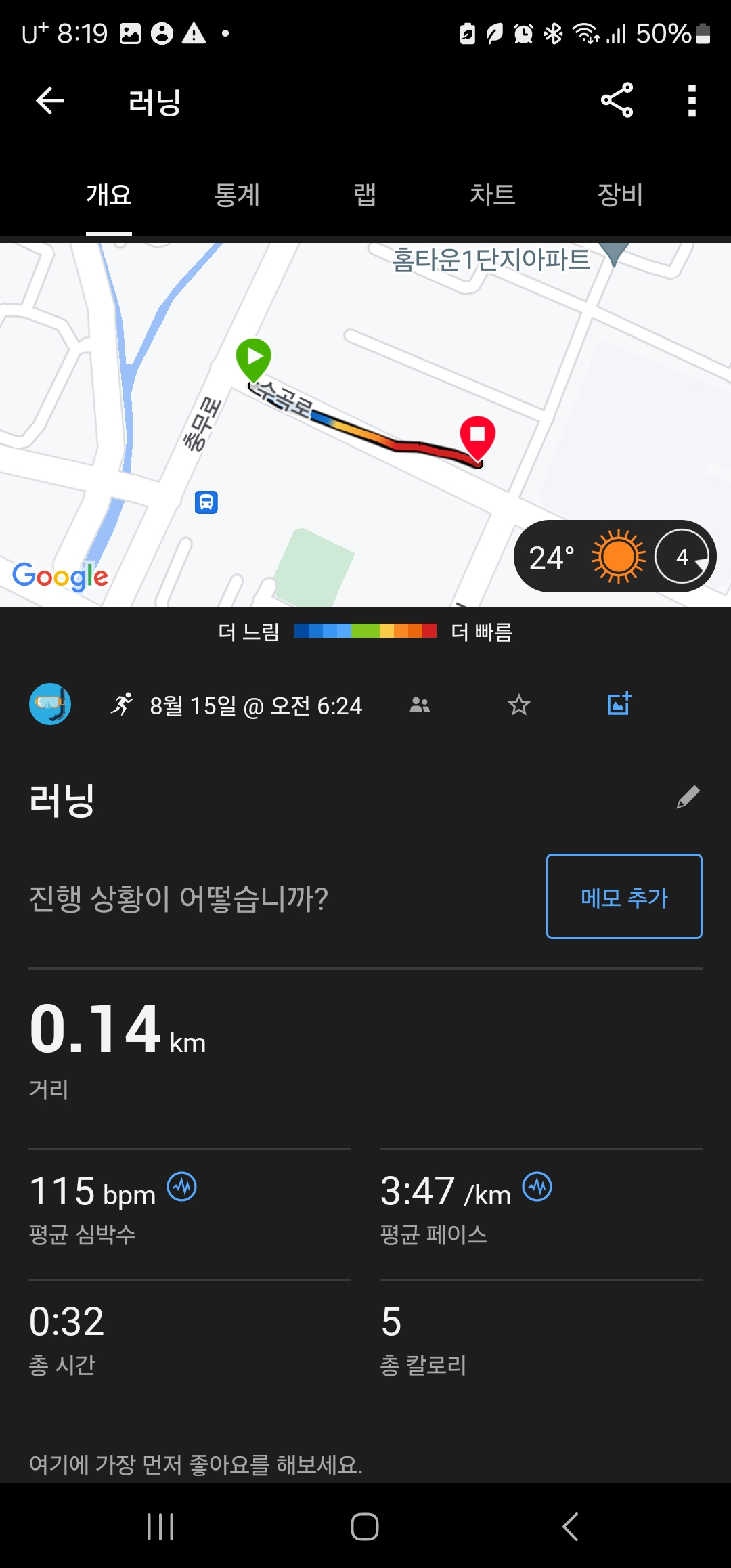Mark activity as favorite with star
This screenshot has width=731, height=1568.
(519, 705)
